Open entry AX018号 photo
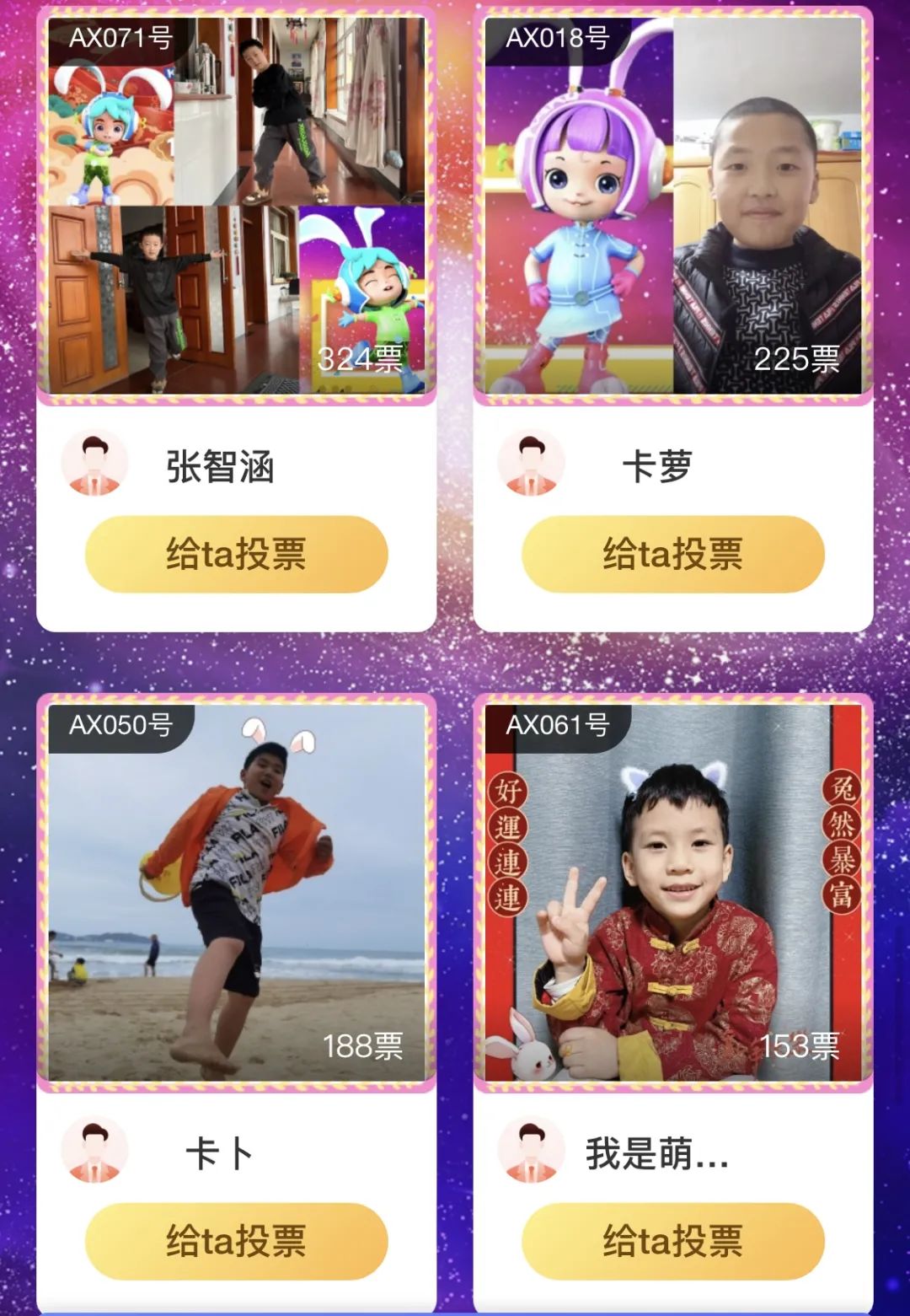The width and height of the screenshot is (910, 1316). coord(672,207)
